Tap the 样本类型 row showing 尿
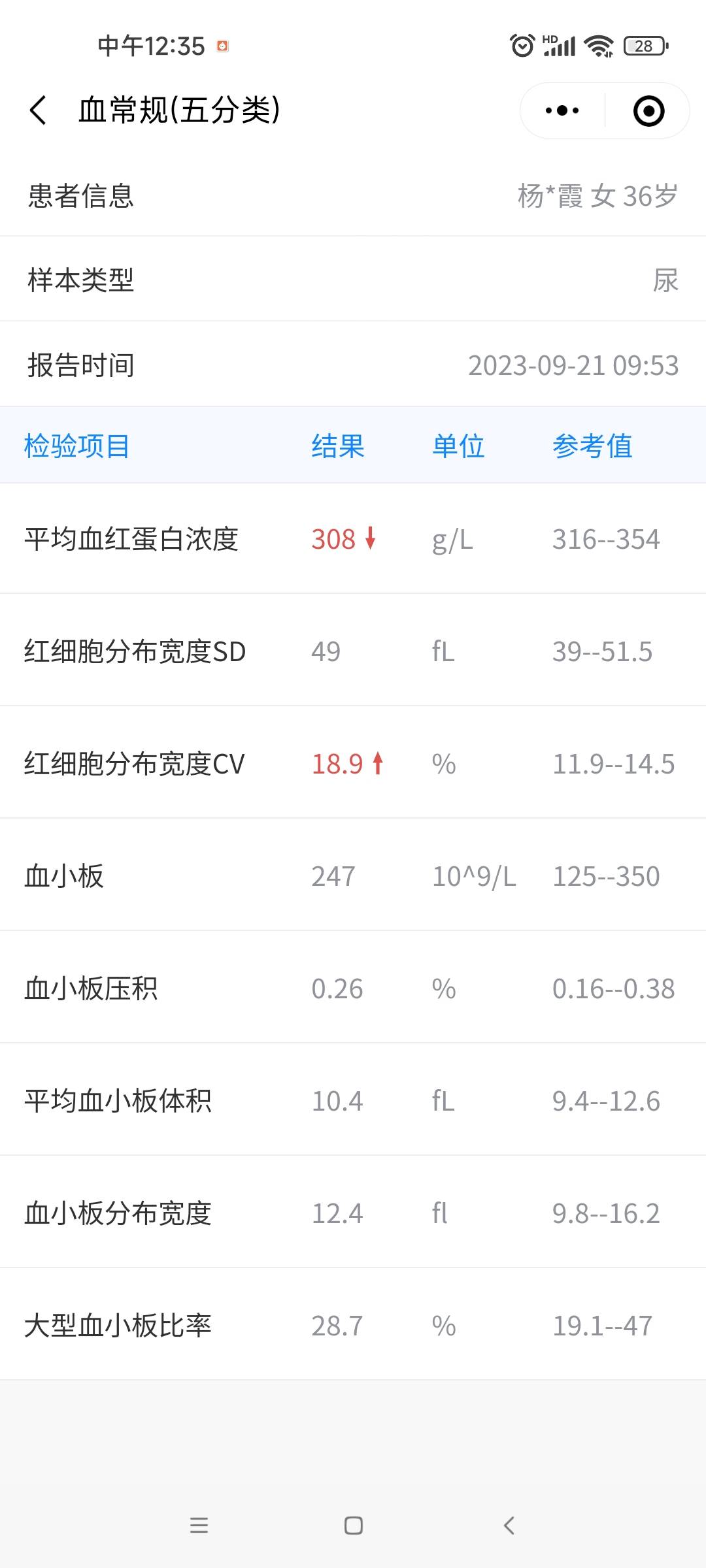This screenshot has height=1568, width=706. click(353, 280)
